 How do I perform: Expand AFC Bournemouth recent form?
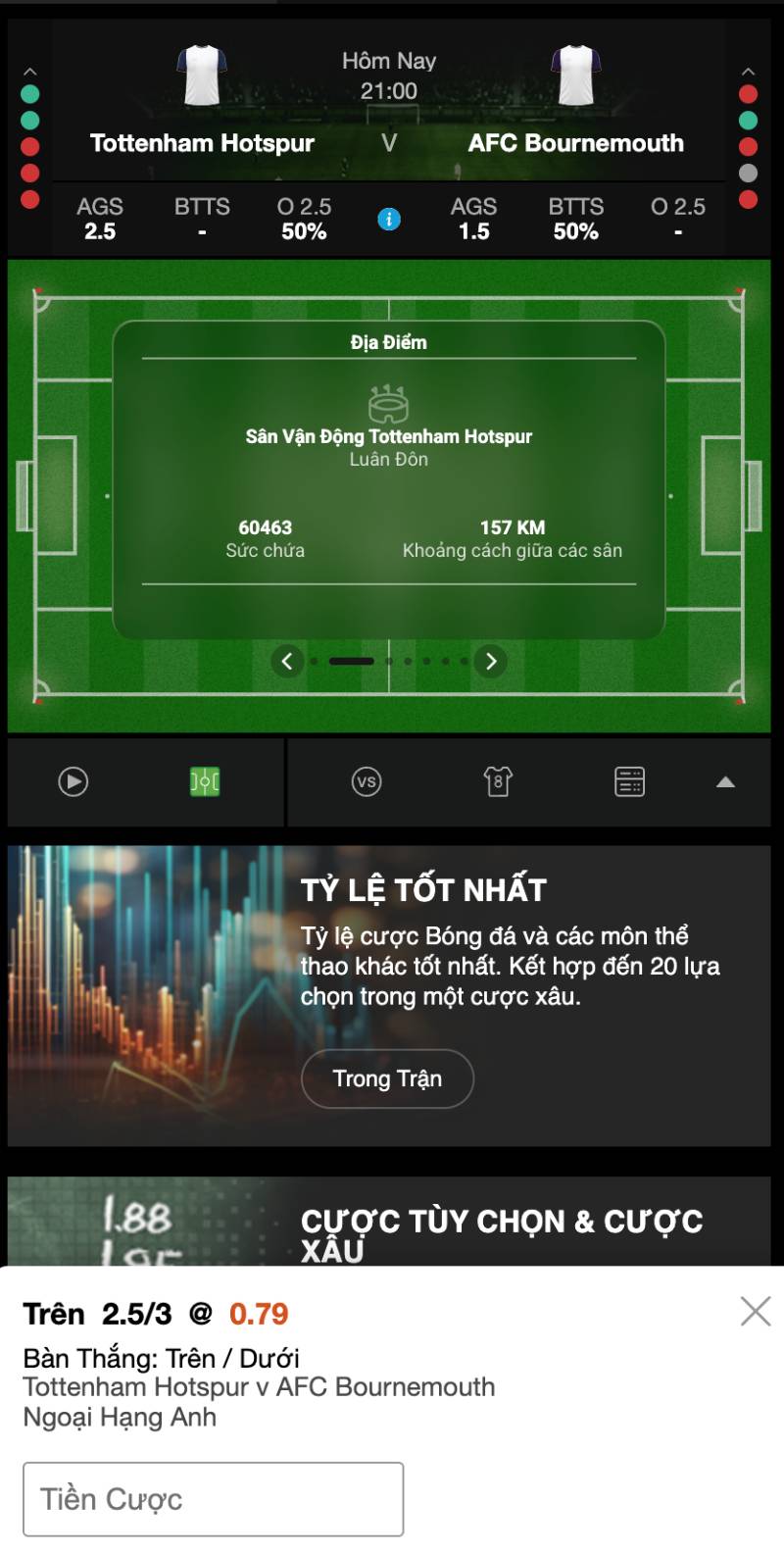[x=748, y=72]
